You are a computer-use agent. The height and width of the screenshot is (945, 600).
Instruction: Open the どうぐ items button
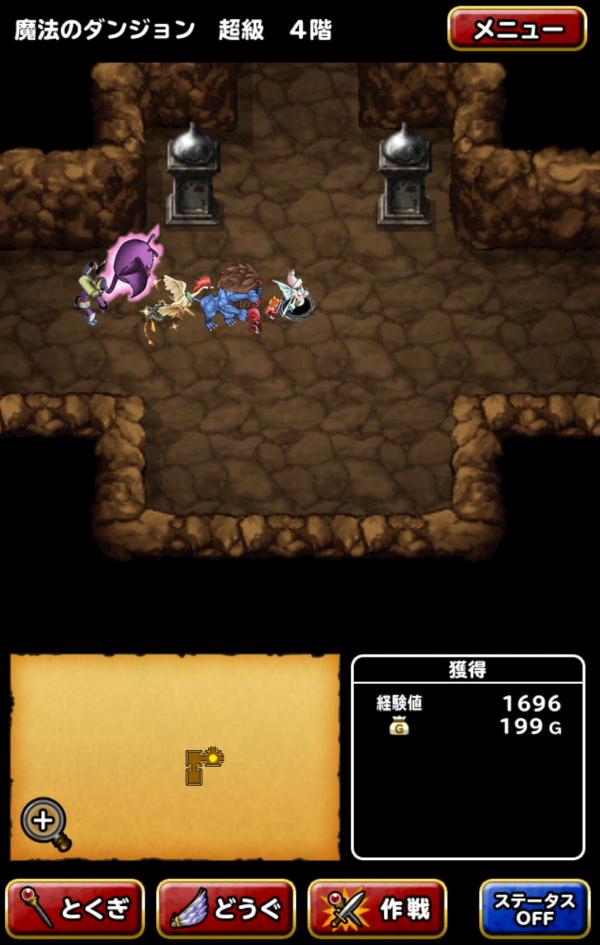coord(226,908)
